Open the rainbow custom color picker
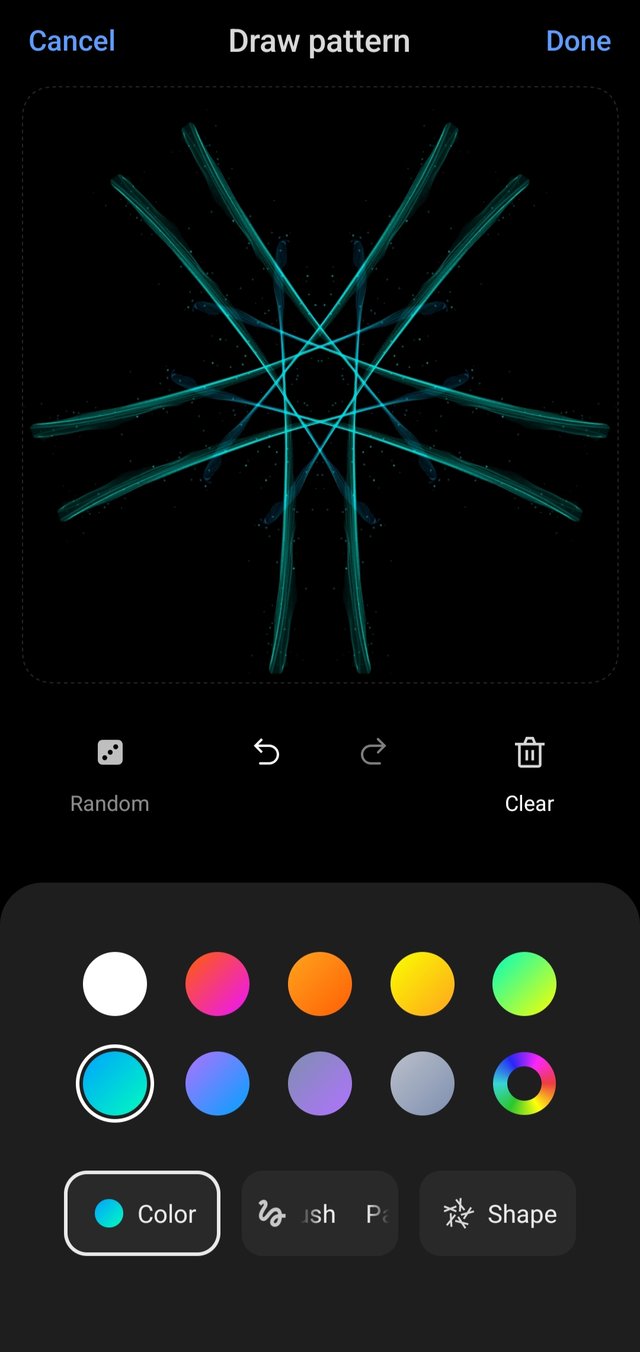Image resolution: width=640 pixels, height=1352 pixels. click(524, 1083)
